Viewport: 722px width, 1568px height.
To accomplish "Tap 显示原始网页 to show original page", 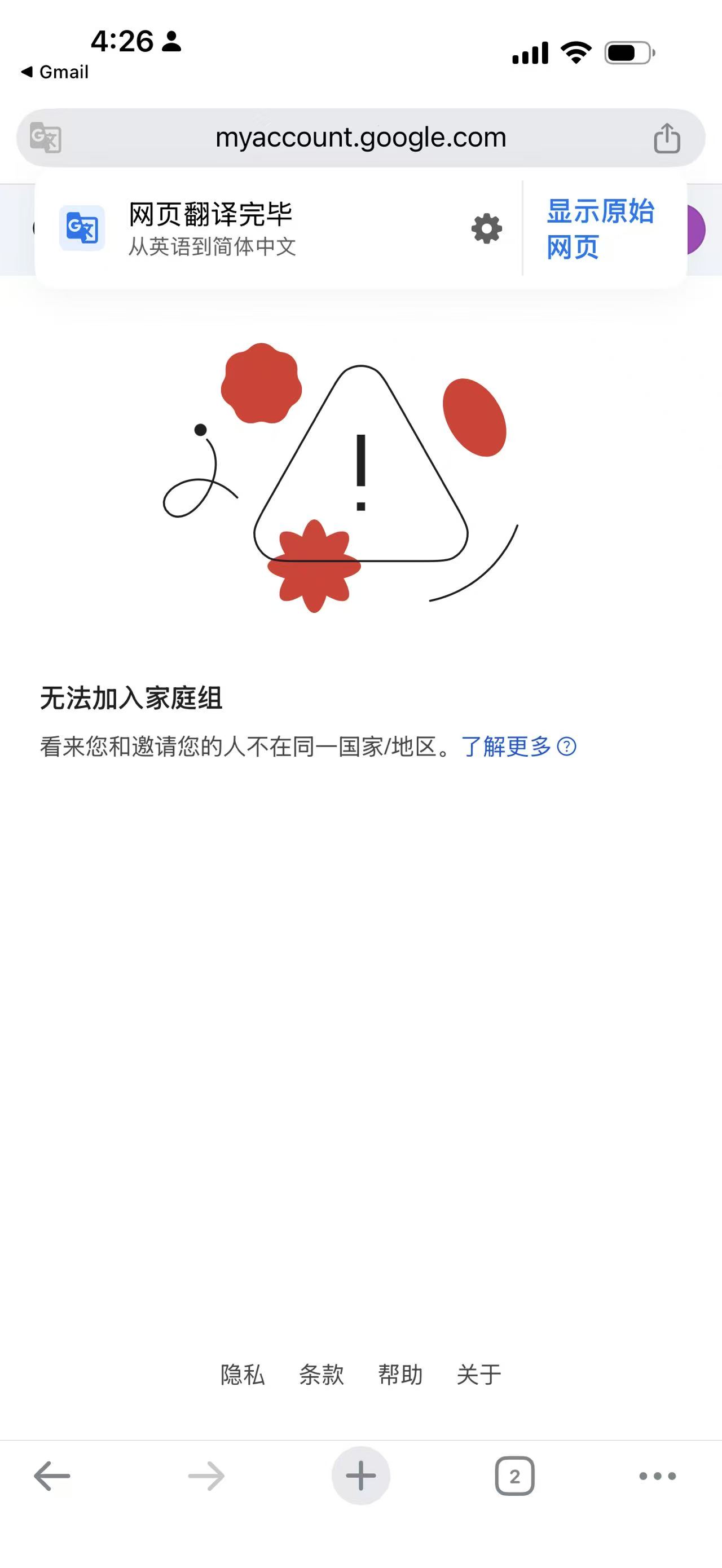I will pos(600,229).
